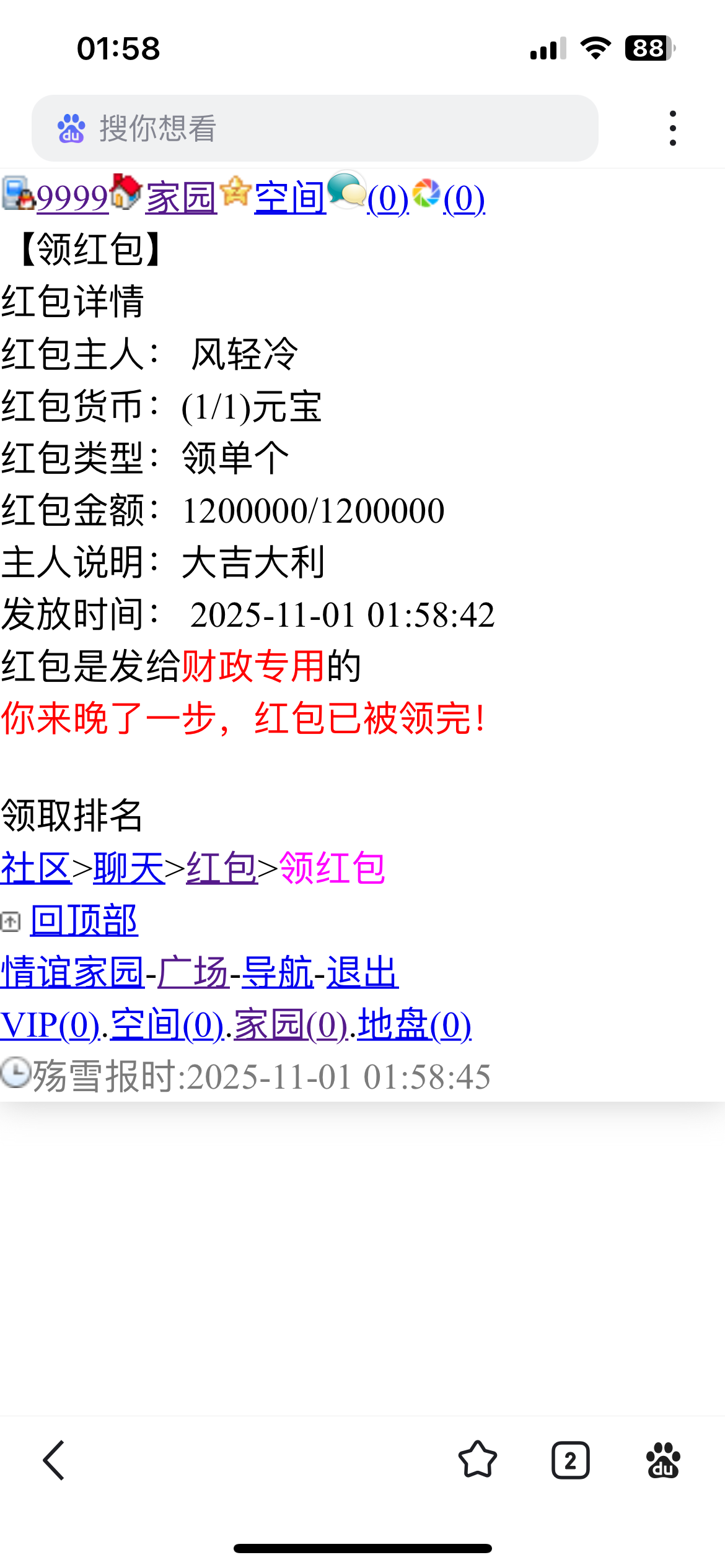Open the browser overflow menu
725x1568 pixels.
tap(672, 128)
